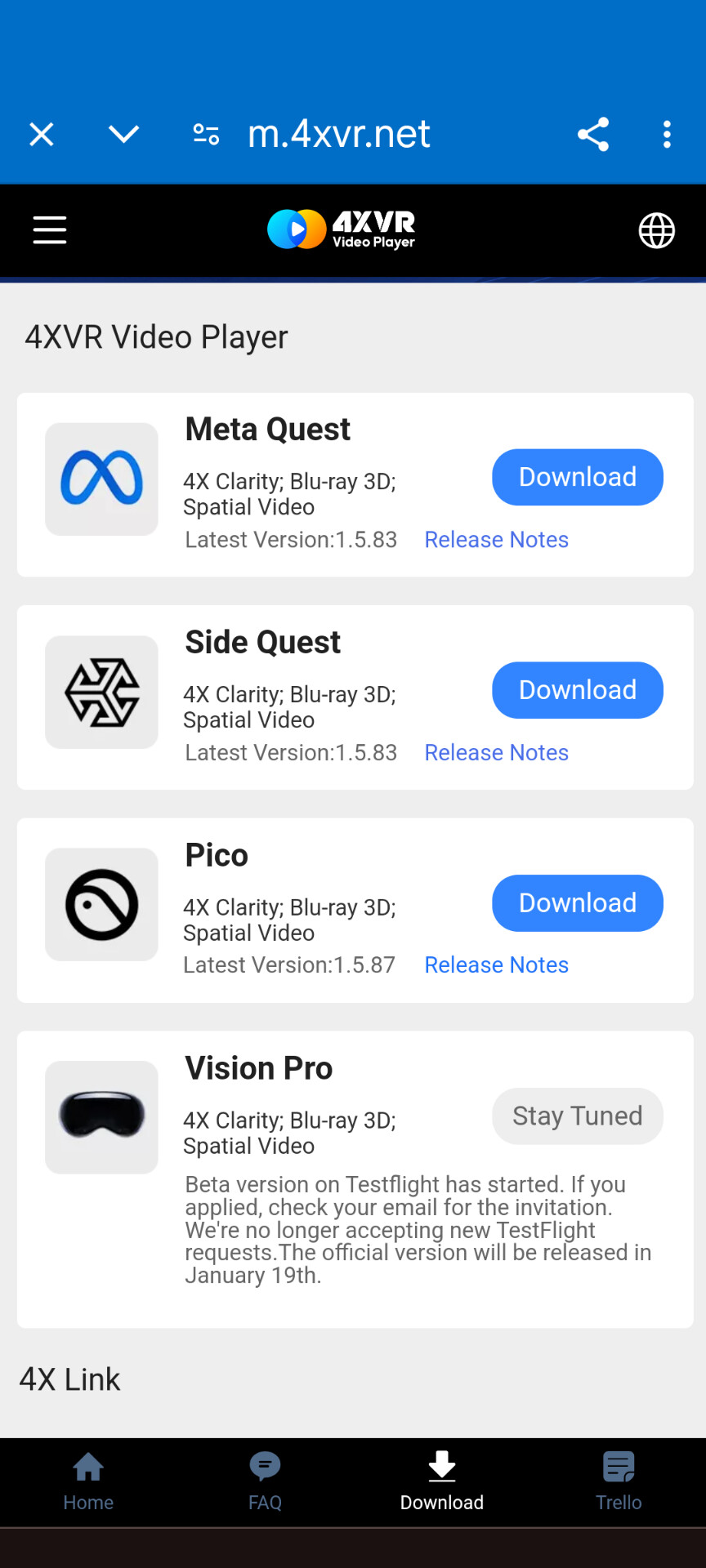Share this page
Image resolution: width=706 pixels, height=1568 pixels.
point(593,134)
